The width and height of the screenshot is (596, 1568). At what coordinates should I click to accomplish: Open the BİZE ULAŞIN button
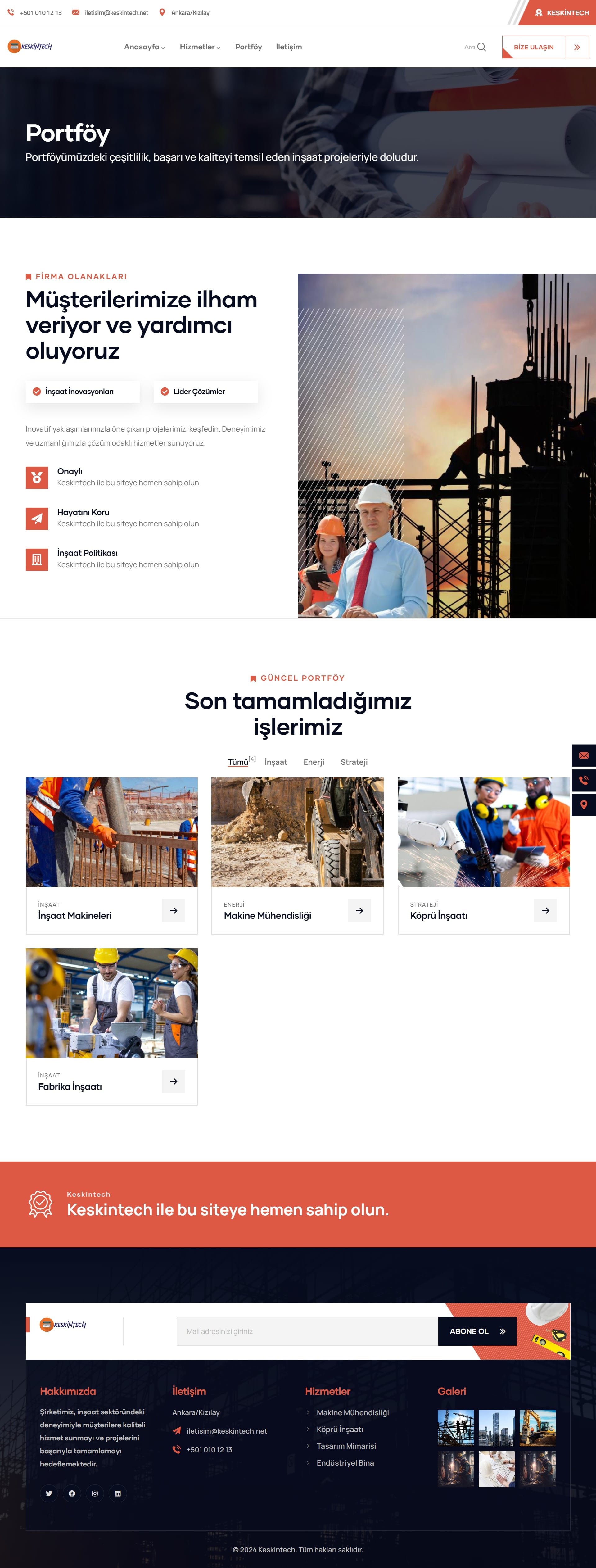pyautogui.click(x=534, y=47)
